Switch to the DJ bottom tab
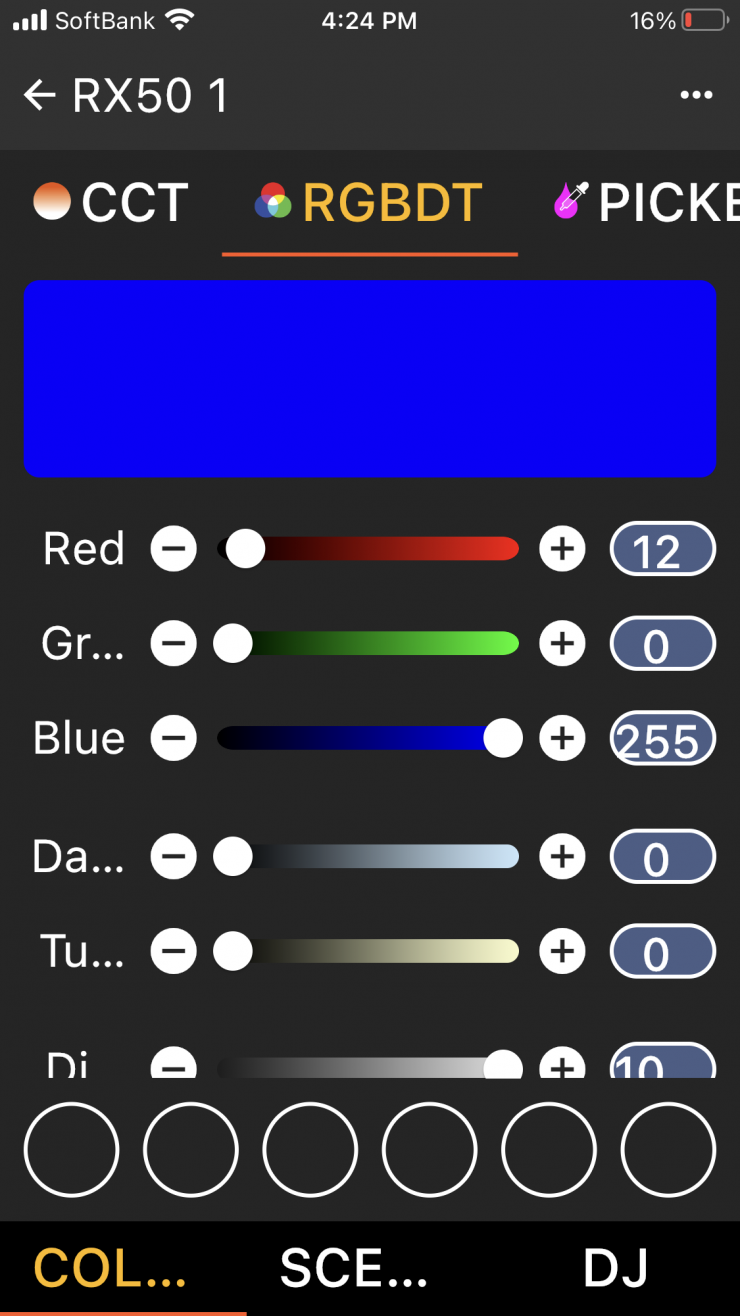Image resolution: width=740 pixels, height=1316 pixels. 616,1268
